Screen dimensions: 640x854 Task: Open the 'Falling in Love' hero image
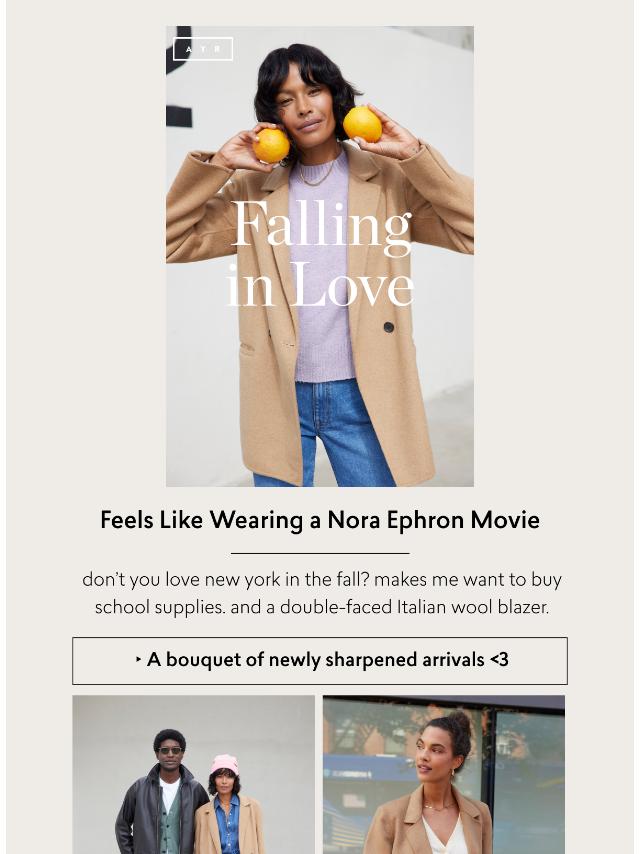pyautogui.click(x=320, y=256)
